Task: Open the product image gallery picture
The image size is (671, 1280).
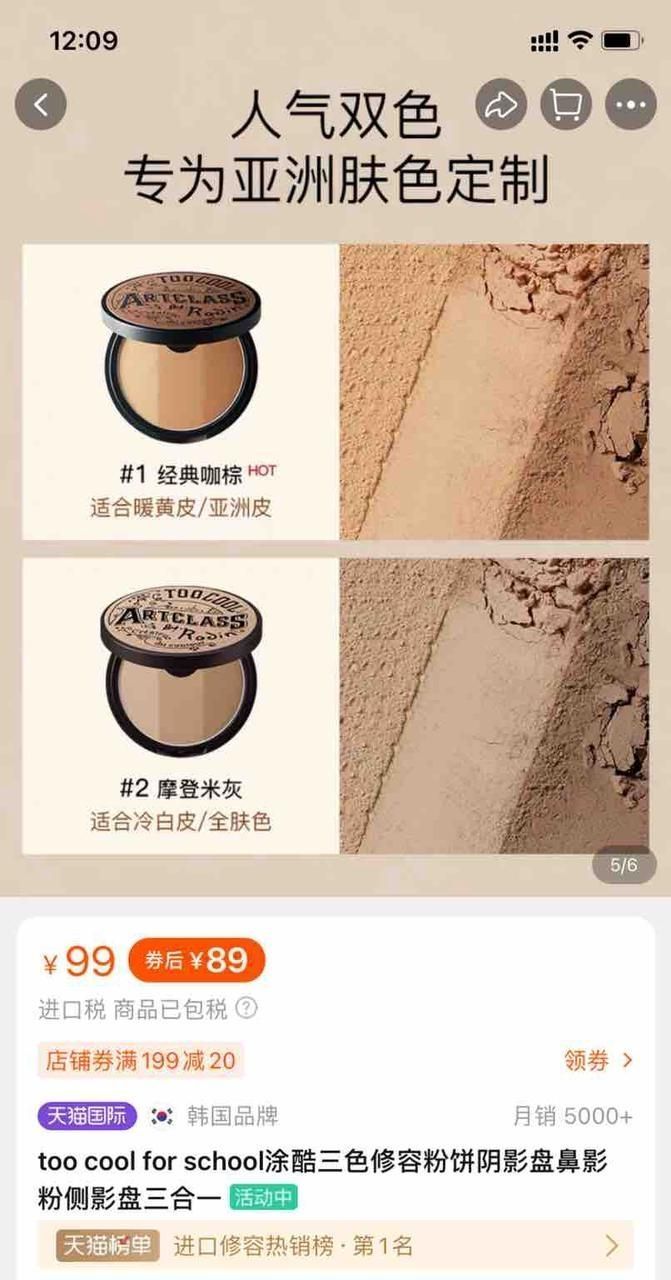Action: [x=335, y=548]
